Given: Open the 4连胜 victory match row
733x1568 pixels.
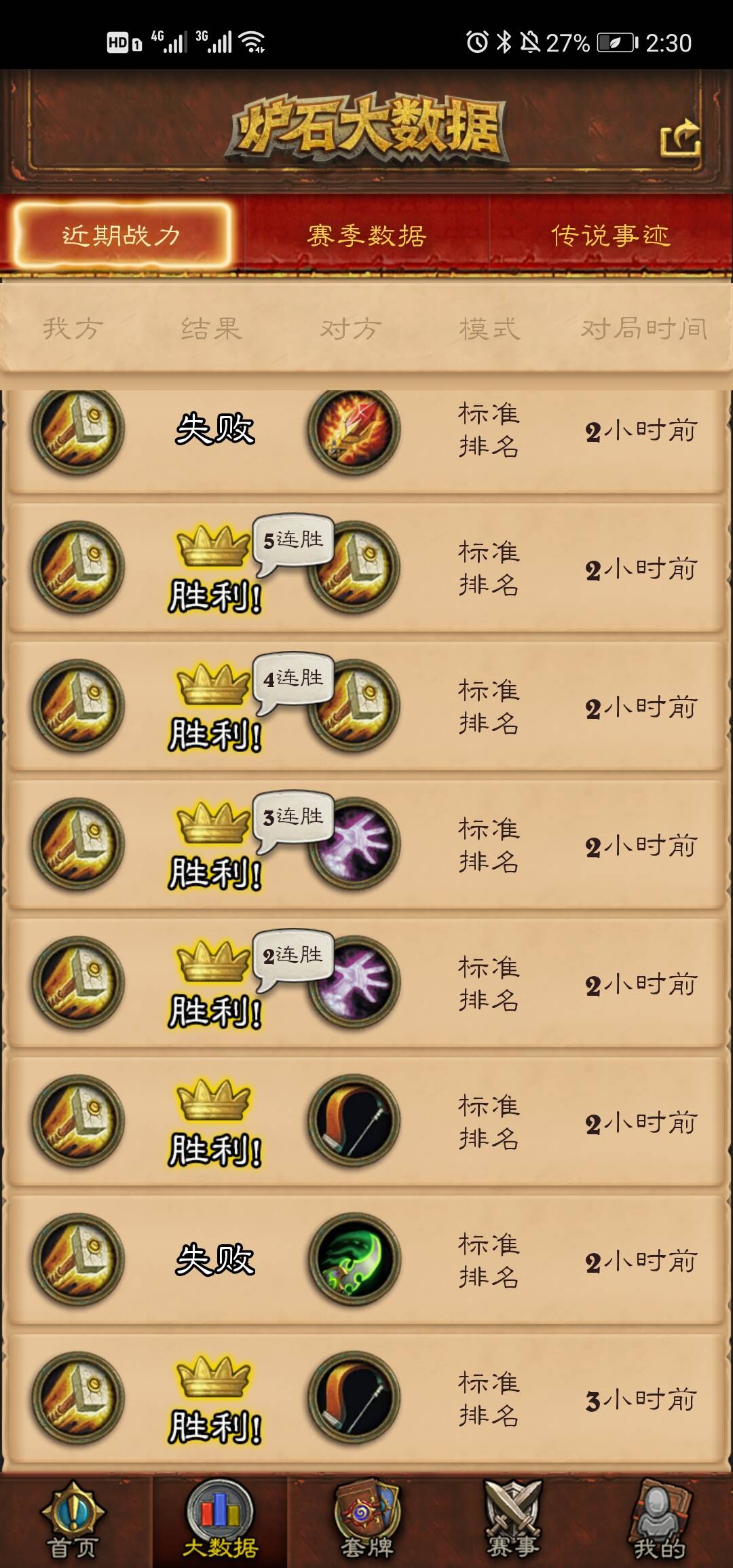Looking at the screenshot, I should pyautogui.click(x=366, y=707).
